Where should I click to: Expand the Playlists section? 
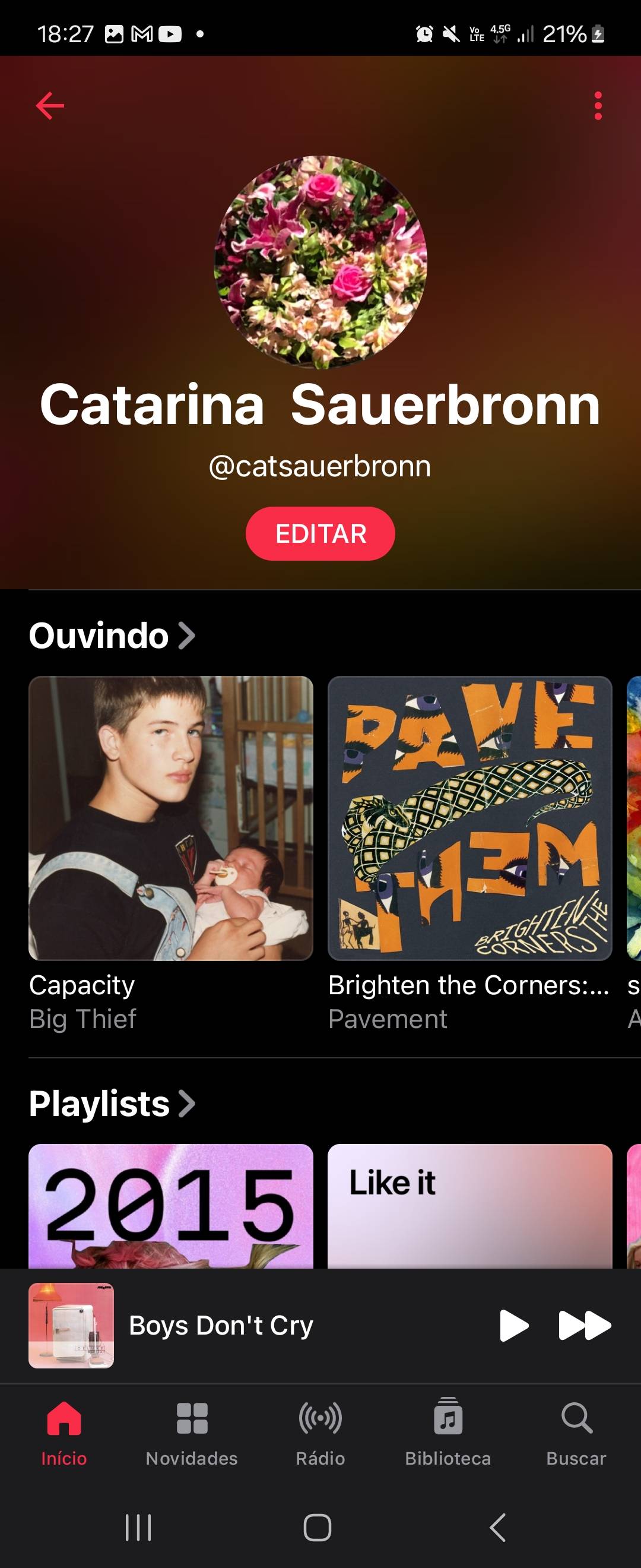(112, 1104)
